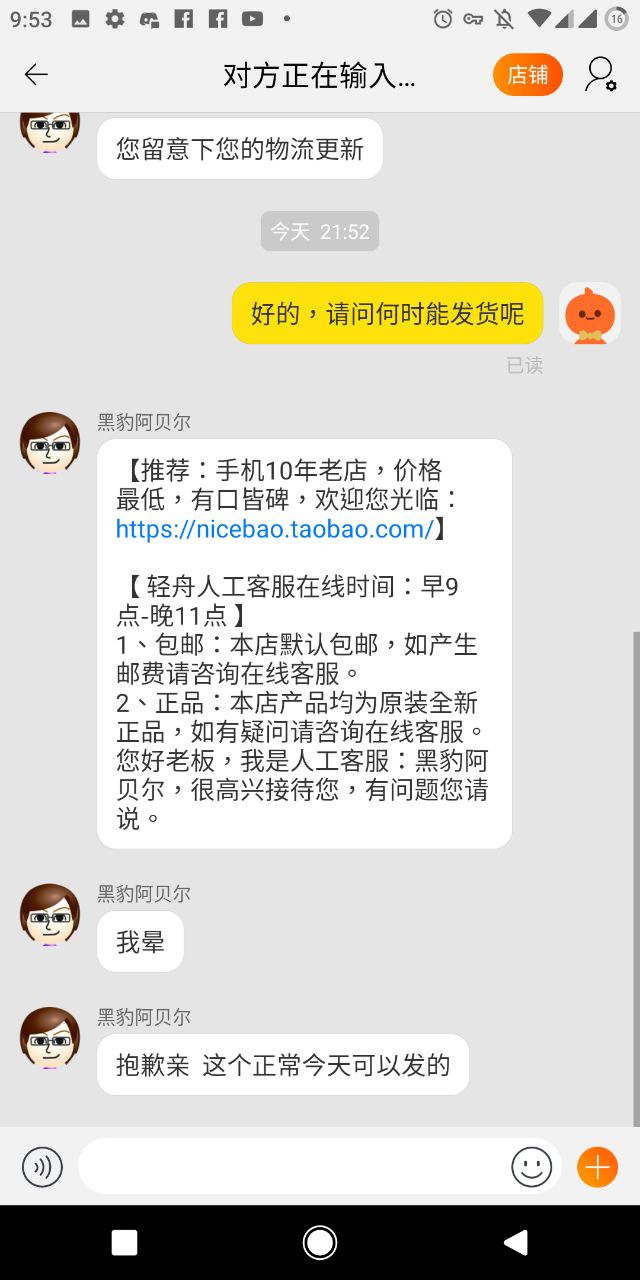Tap the system home button
This screenshot has height=1280, width=640.
[x=320, y=1242]
